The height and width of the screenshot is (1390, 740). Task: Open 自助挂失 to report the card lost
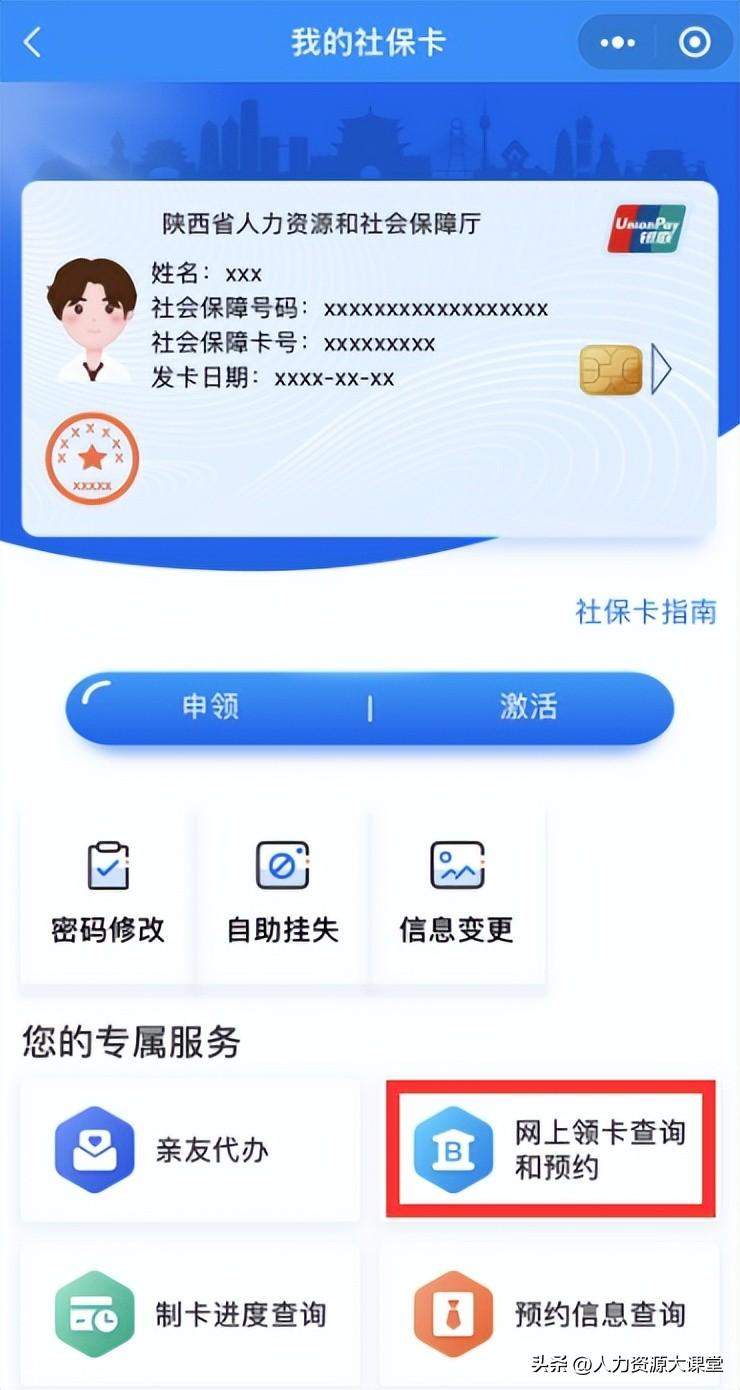pyautogui.click(x=283, y=893)
